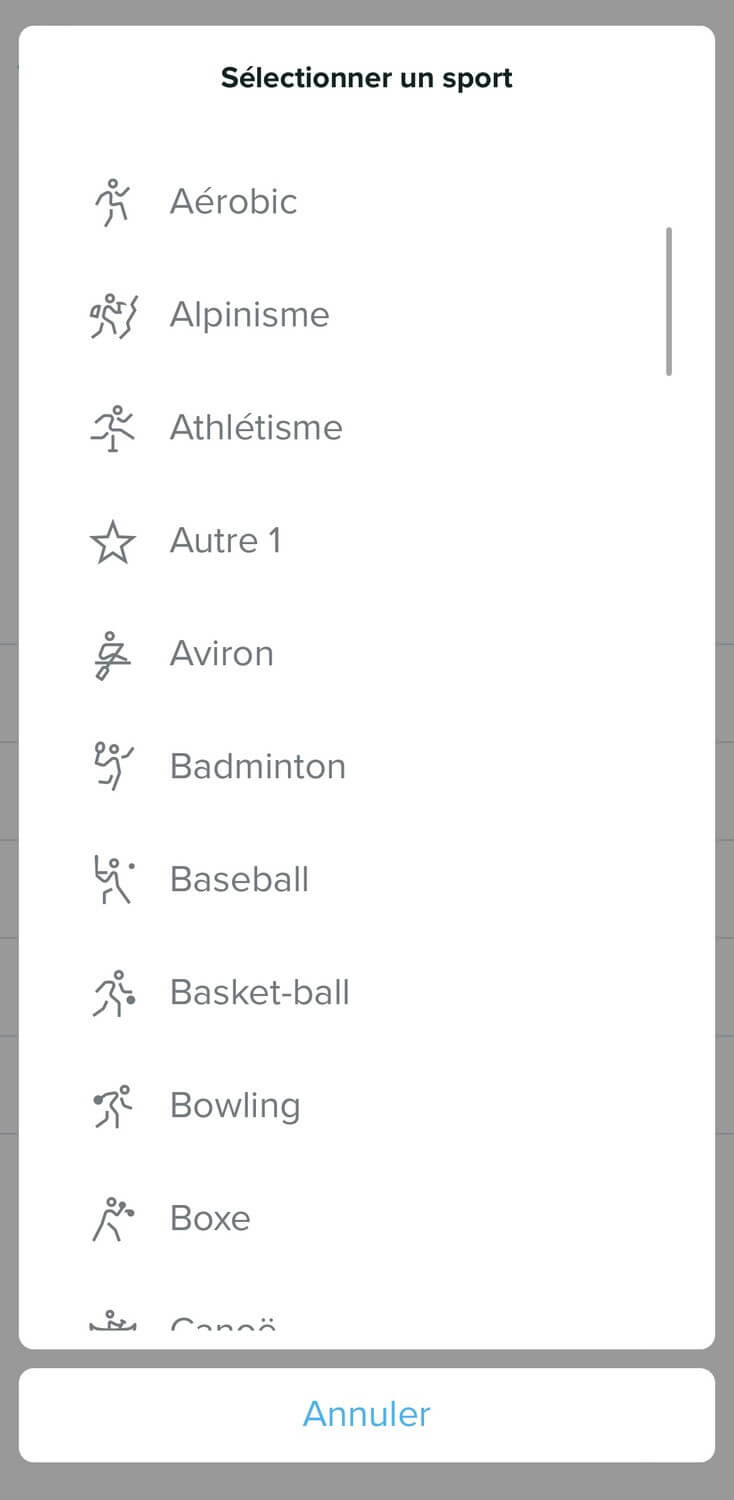Image resolution: width=734 pixels, height=1500 pixels.
Task: Choose Aviron from the list
Action: coord(366,654)
